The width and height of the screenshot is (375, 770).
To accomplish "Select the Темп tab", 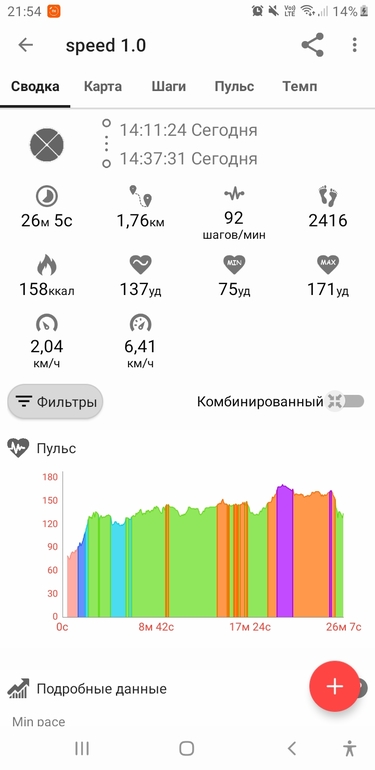I will point(299,87).
